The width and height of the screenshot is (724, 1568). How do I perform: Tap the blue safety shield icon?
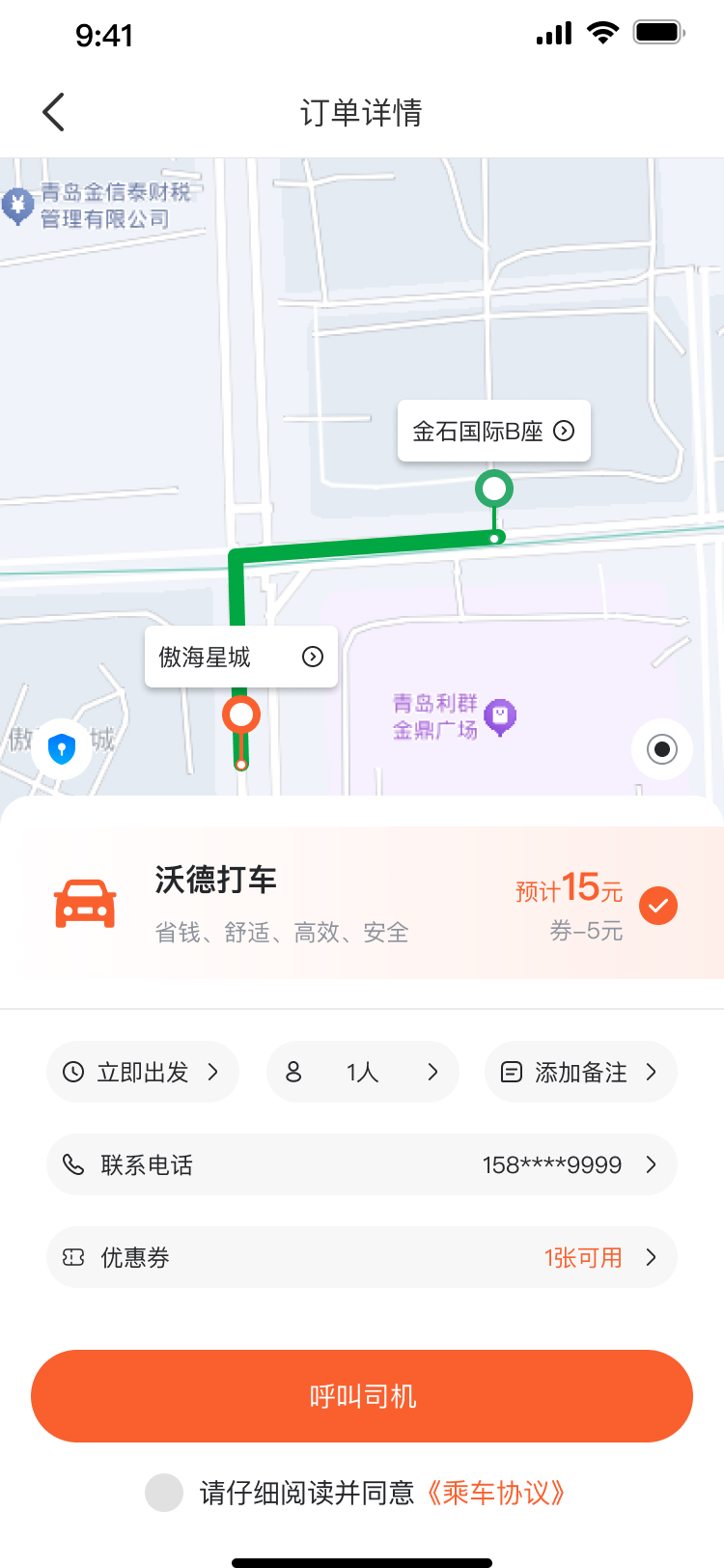[62, 749]
